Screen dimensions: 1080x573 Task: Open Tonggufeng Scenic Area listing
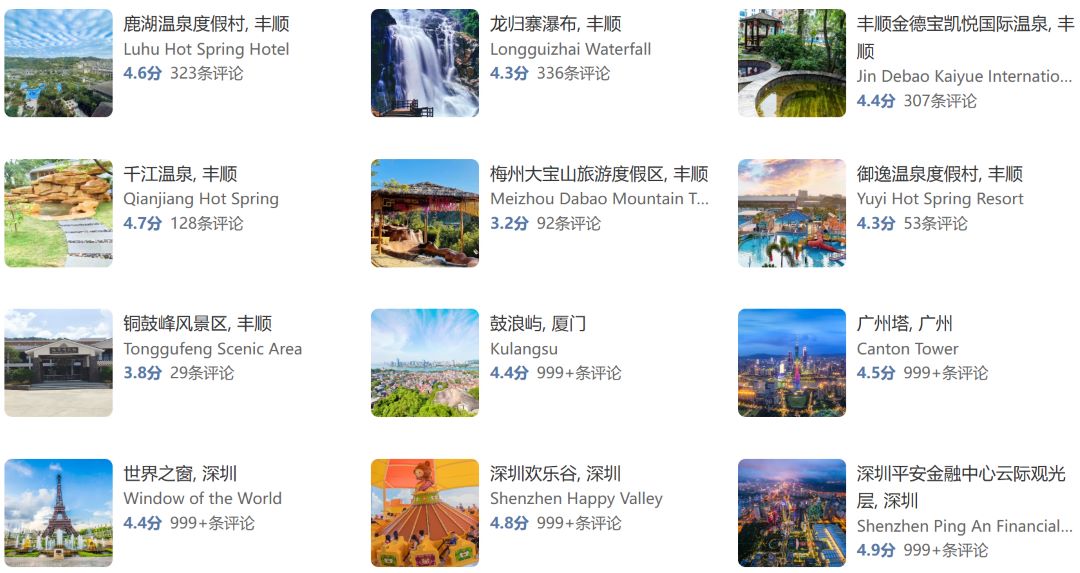coord(212,349)
